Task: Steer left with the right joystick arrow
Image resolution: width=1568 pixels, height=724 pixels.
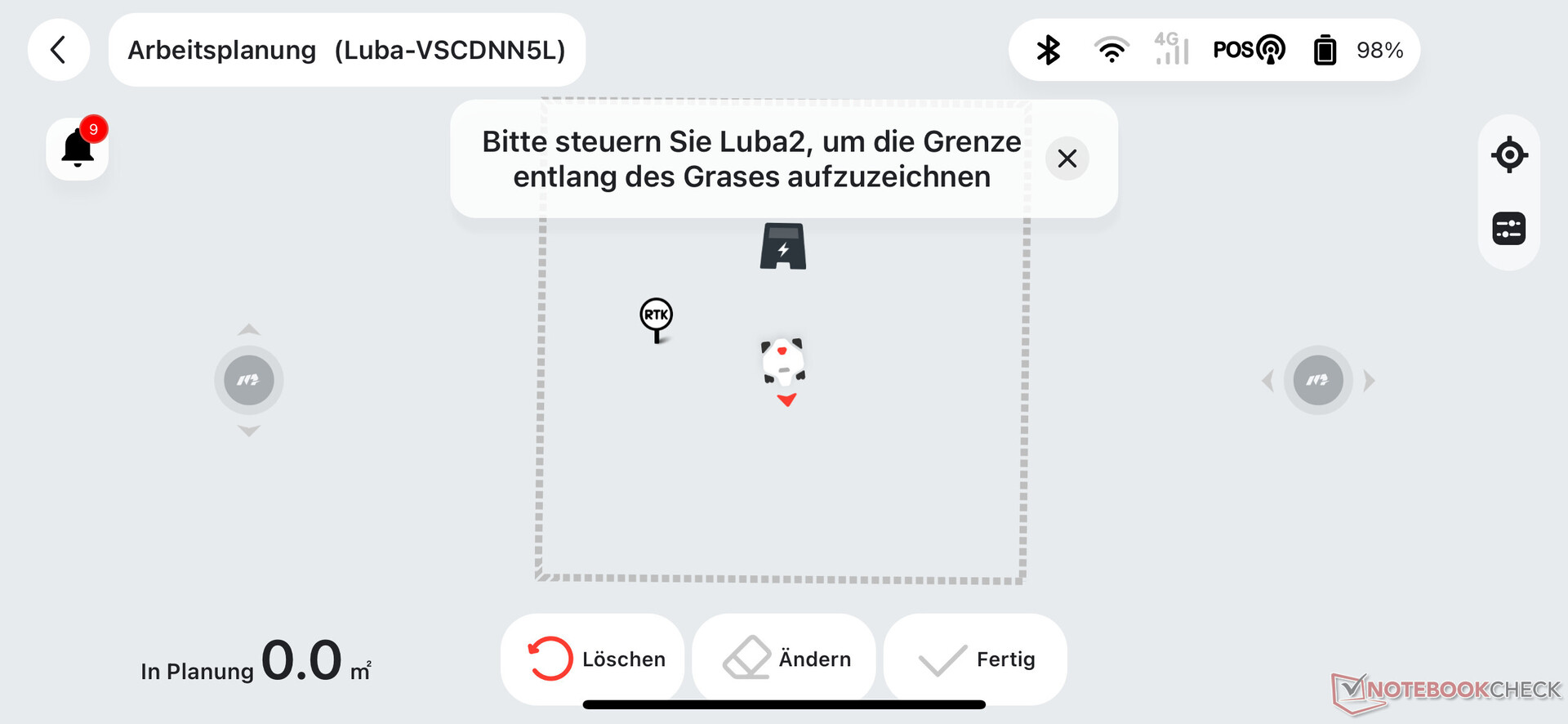Action: pos(1267,380)
